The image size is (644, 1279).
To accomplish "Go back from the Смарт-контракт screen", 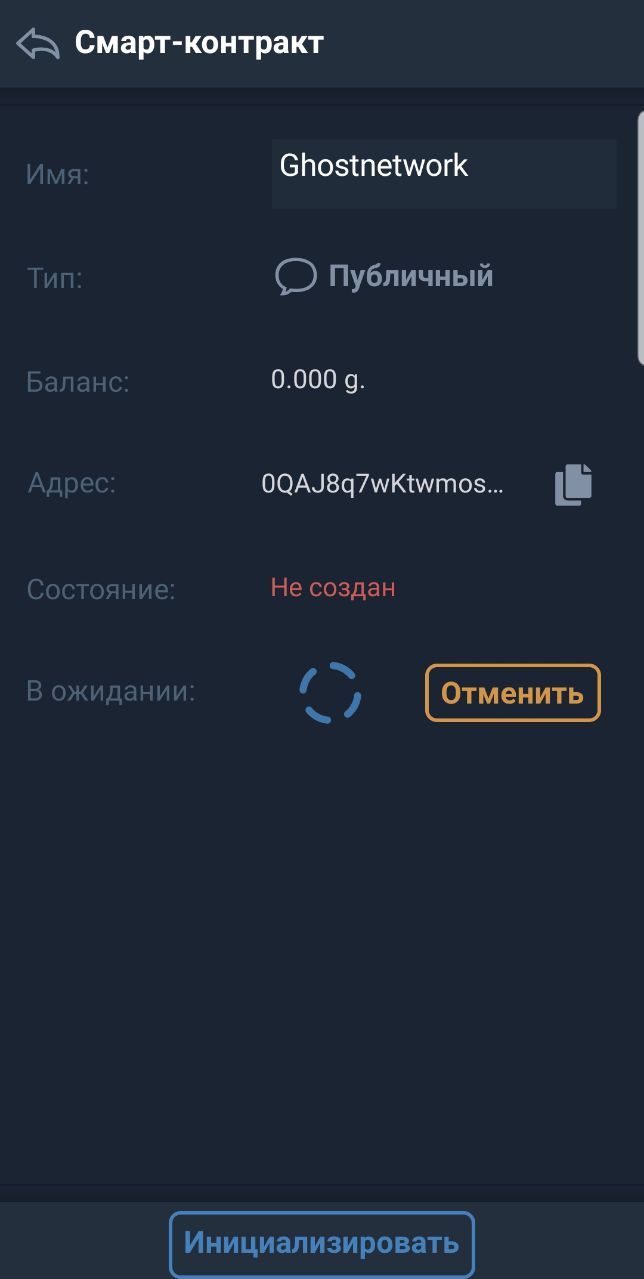I will [38, 44].
